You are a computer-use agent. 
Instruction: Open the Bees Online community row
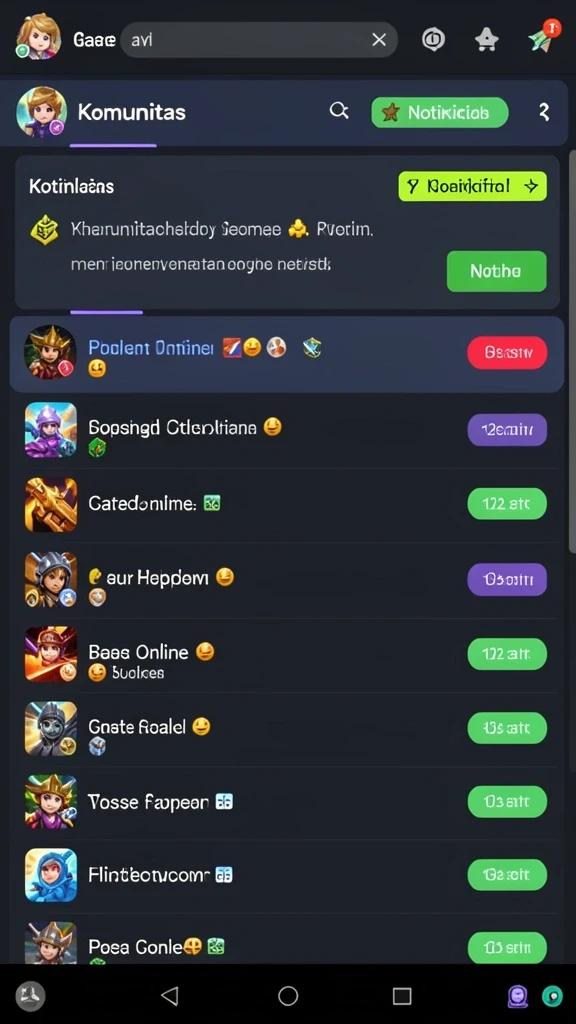[287, 654]
